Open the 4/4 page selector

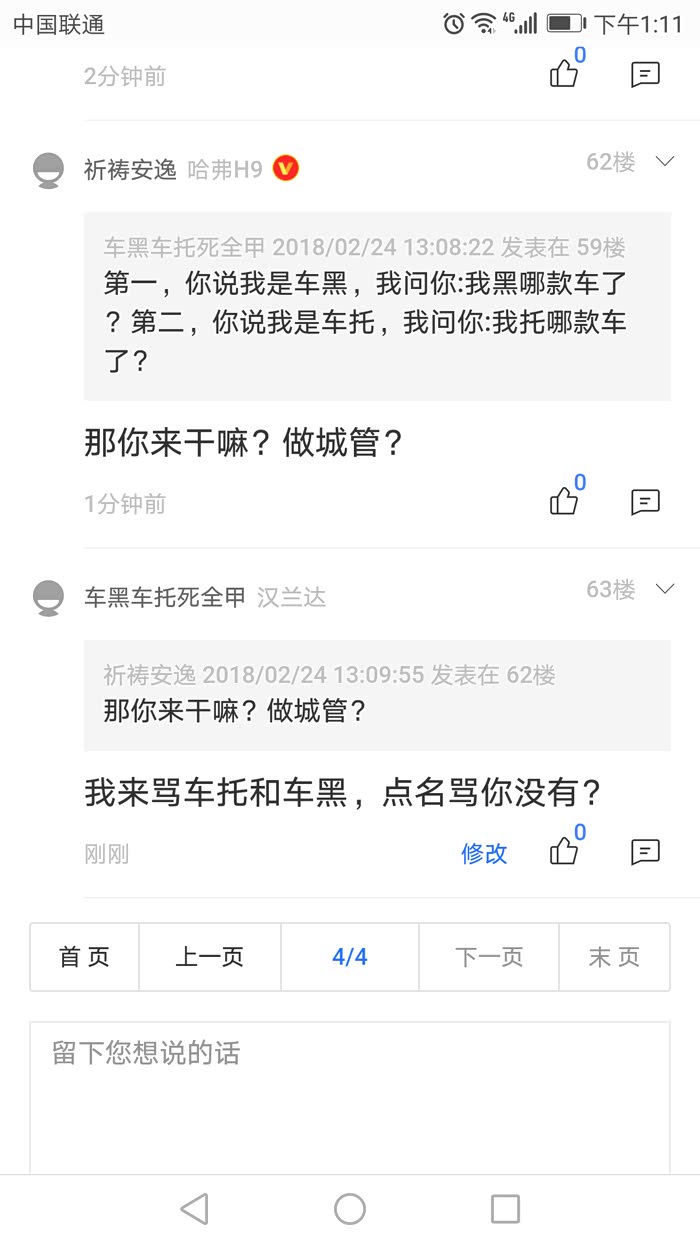[350, 957]
